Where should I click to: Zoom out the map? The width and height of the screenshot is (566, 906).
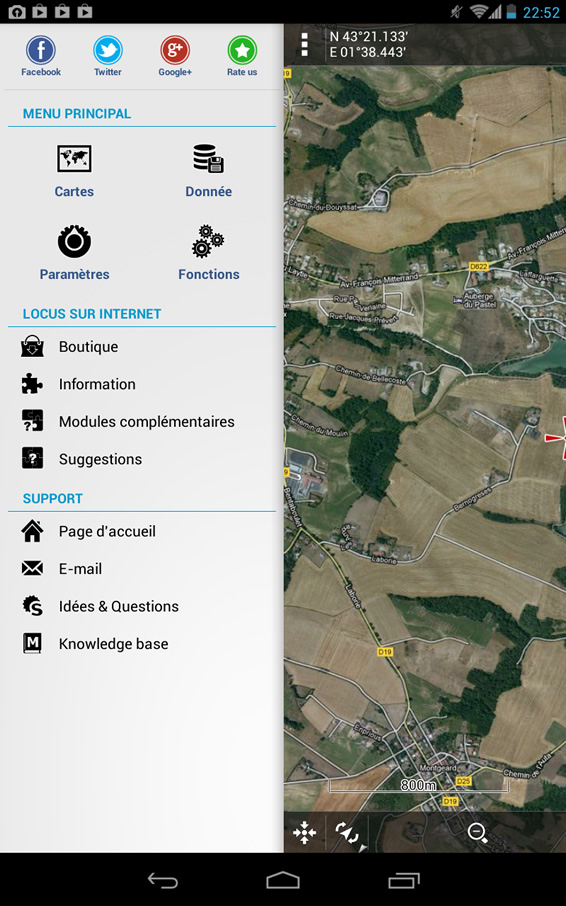tap(478, 833)
